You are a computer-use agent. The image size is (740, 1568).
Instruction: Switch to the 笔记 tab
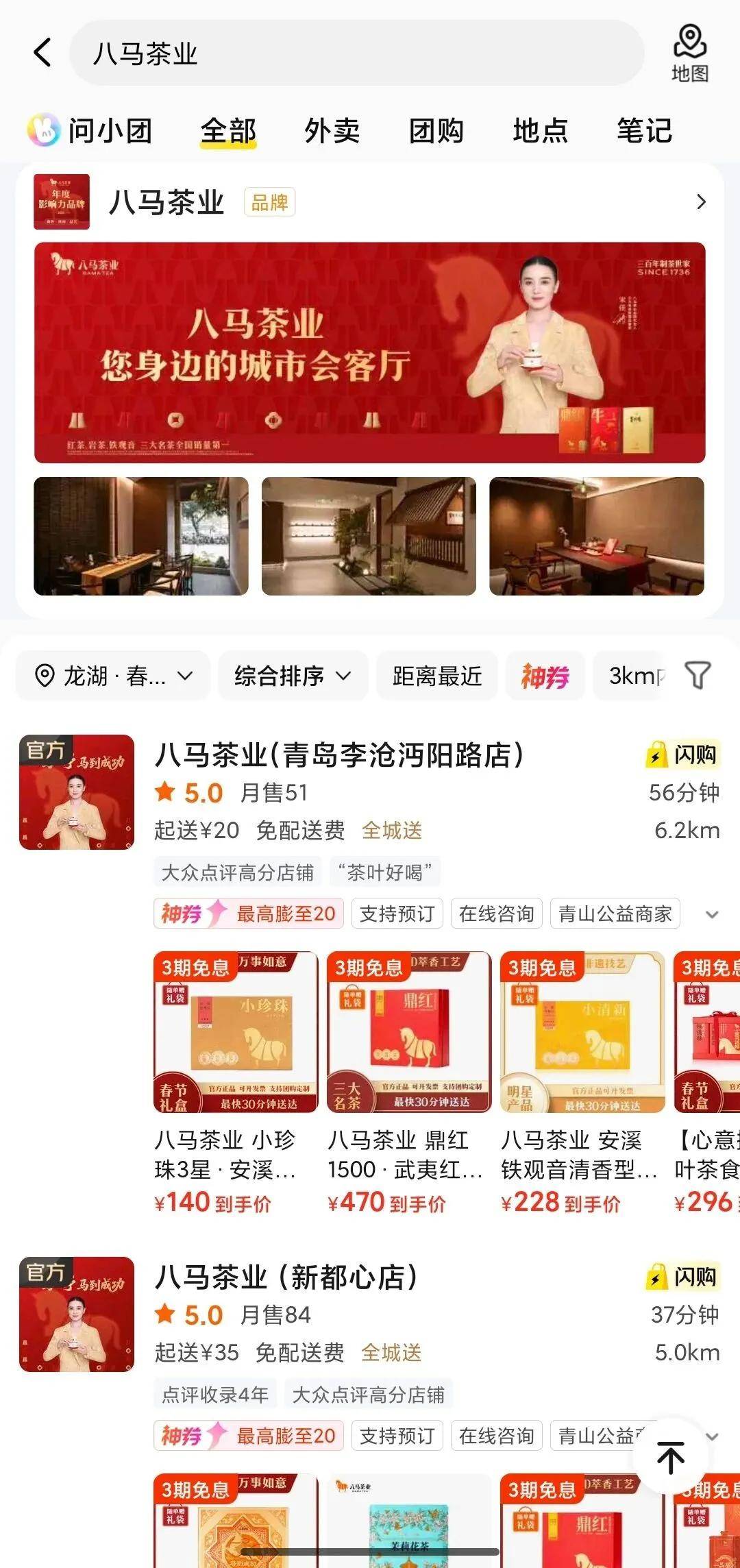click(x=644, y=130)
